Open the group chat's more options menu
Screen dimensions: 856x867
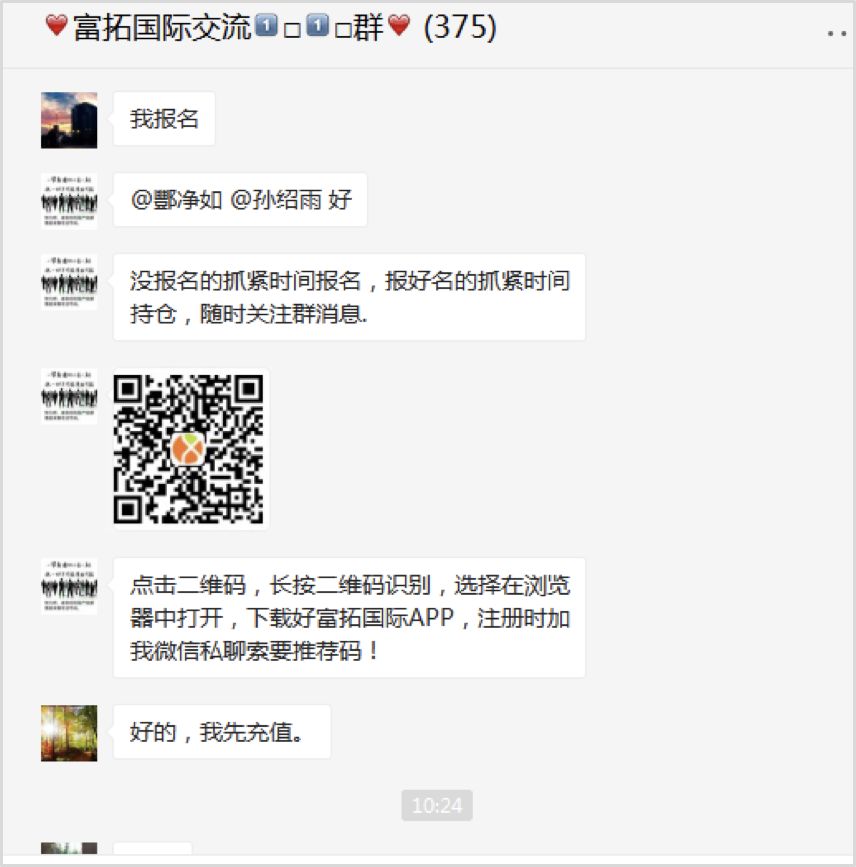pos(837,33)
